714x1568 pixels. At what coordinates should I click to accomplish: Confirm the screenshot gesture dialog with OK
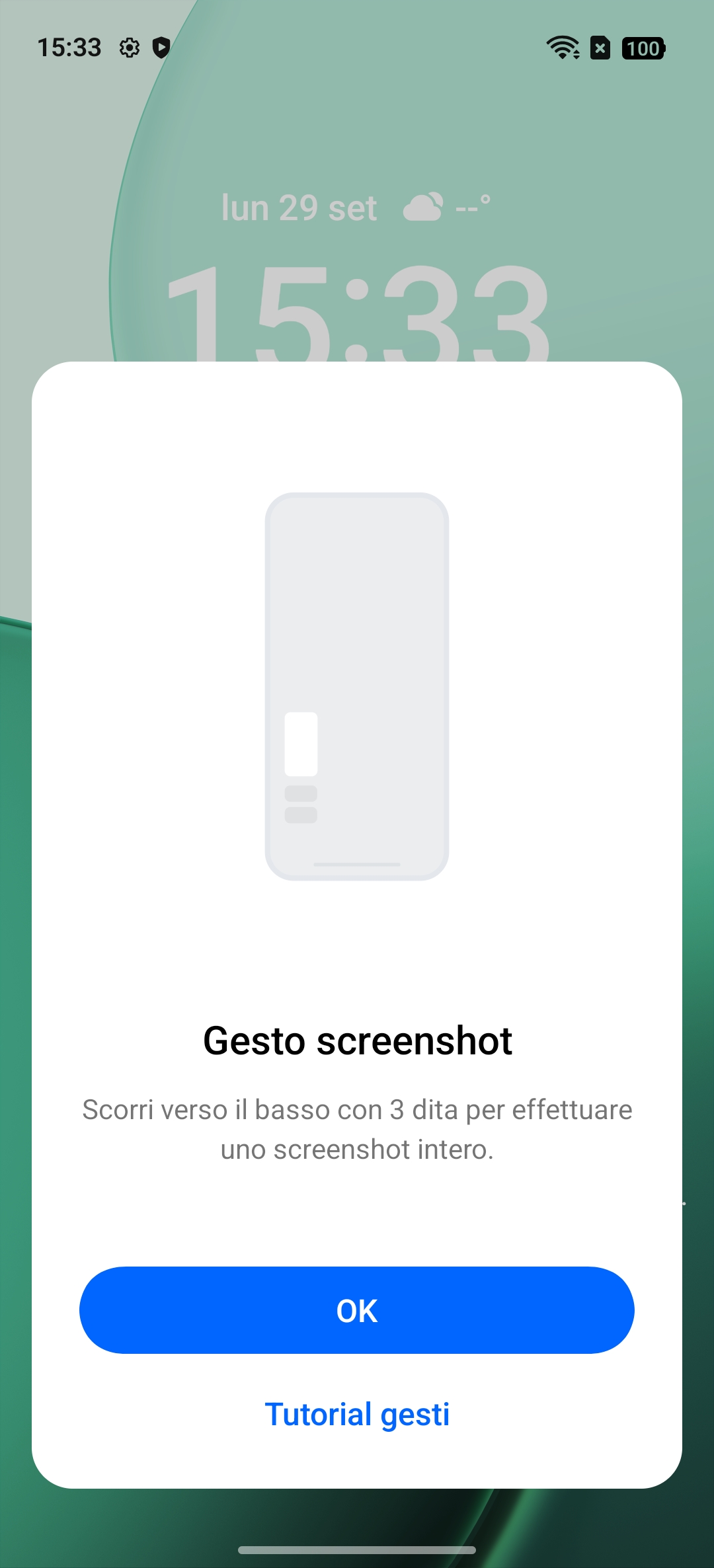tap(357, 1310)
